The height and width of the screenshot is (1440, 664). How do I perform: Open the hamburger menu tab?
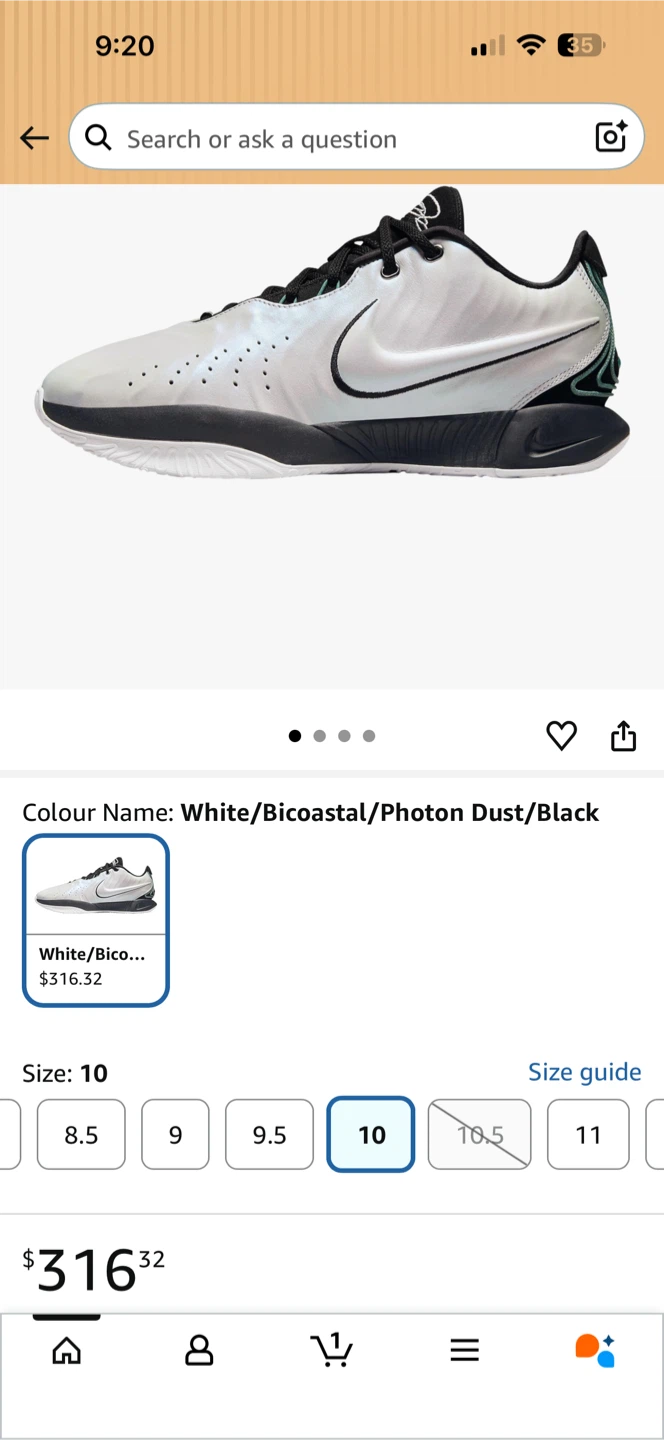464,1350
